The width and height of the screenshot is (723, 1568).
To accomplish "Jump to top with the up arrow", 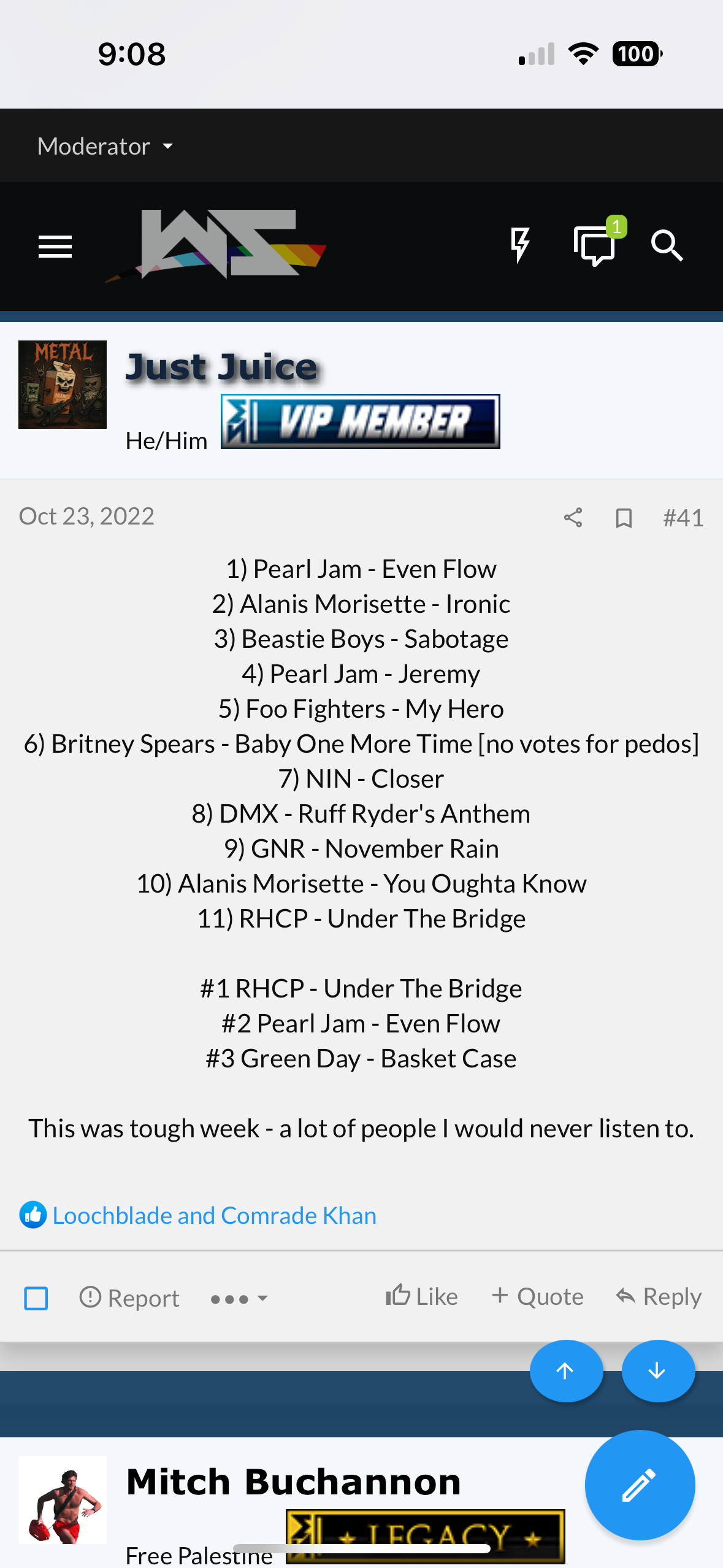I will [x=566, y=1370].
